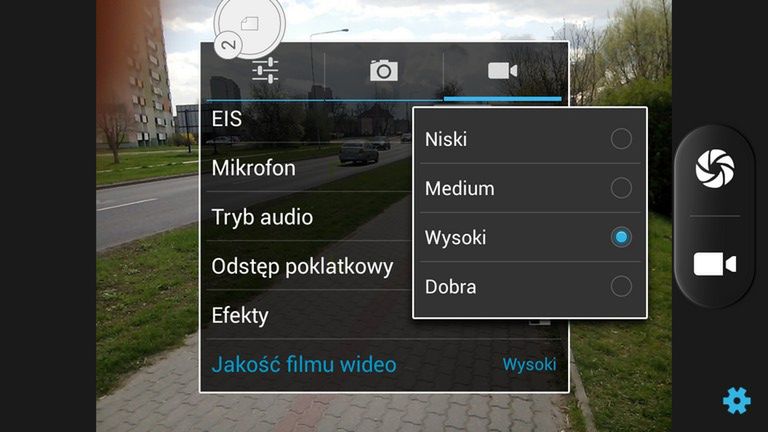Viewport: 768px width, 432px height.
Task: Open the EIS setting
Action: tap(300, 120)
